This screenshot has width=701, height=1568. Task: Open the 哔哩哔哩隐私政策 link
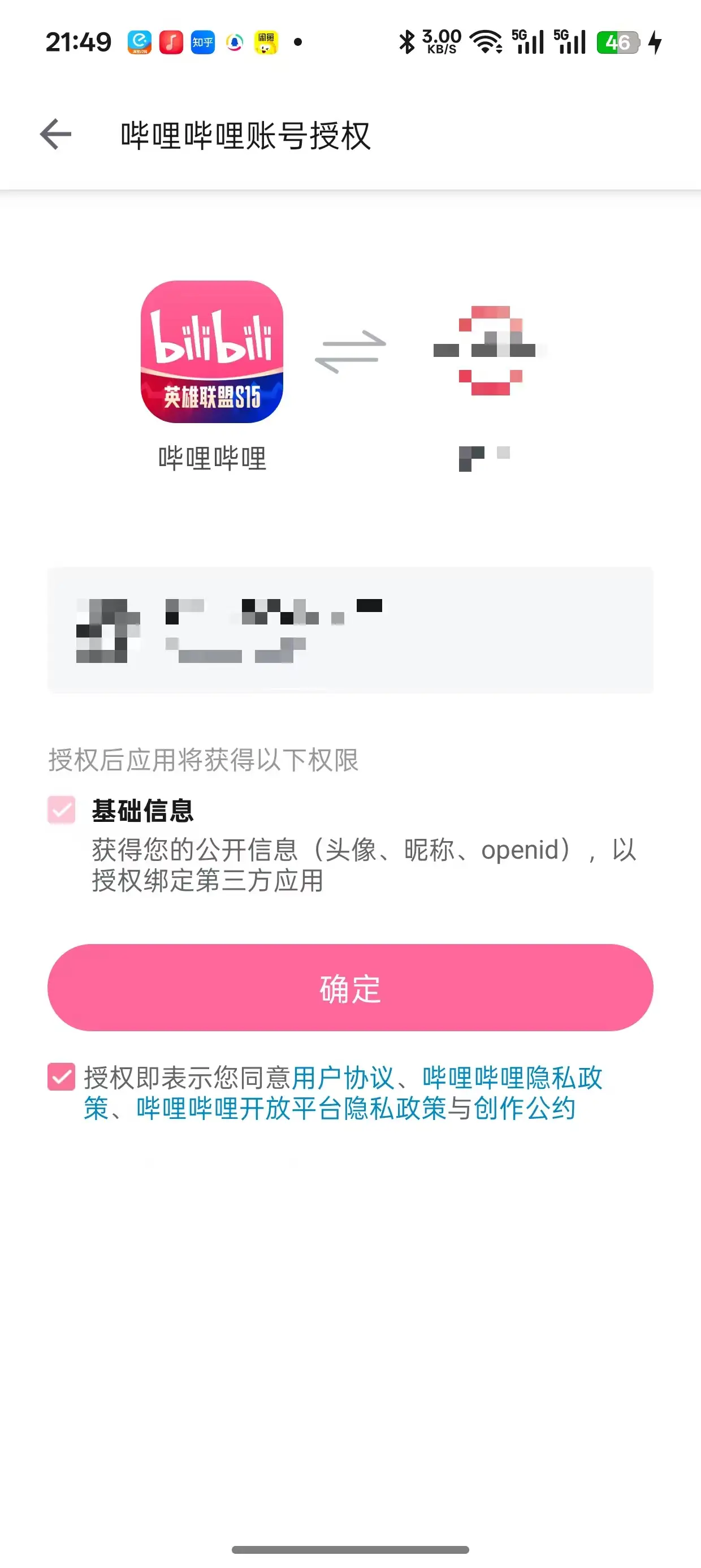click(x=511, y=1078)
